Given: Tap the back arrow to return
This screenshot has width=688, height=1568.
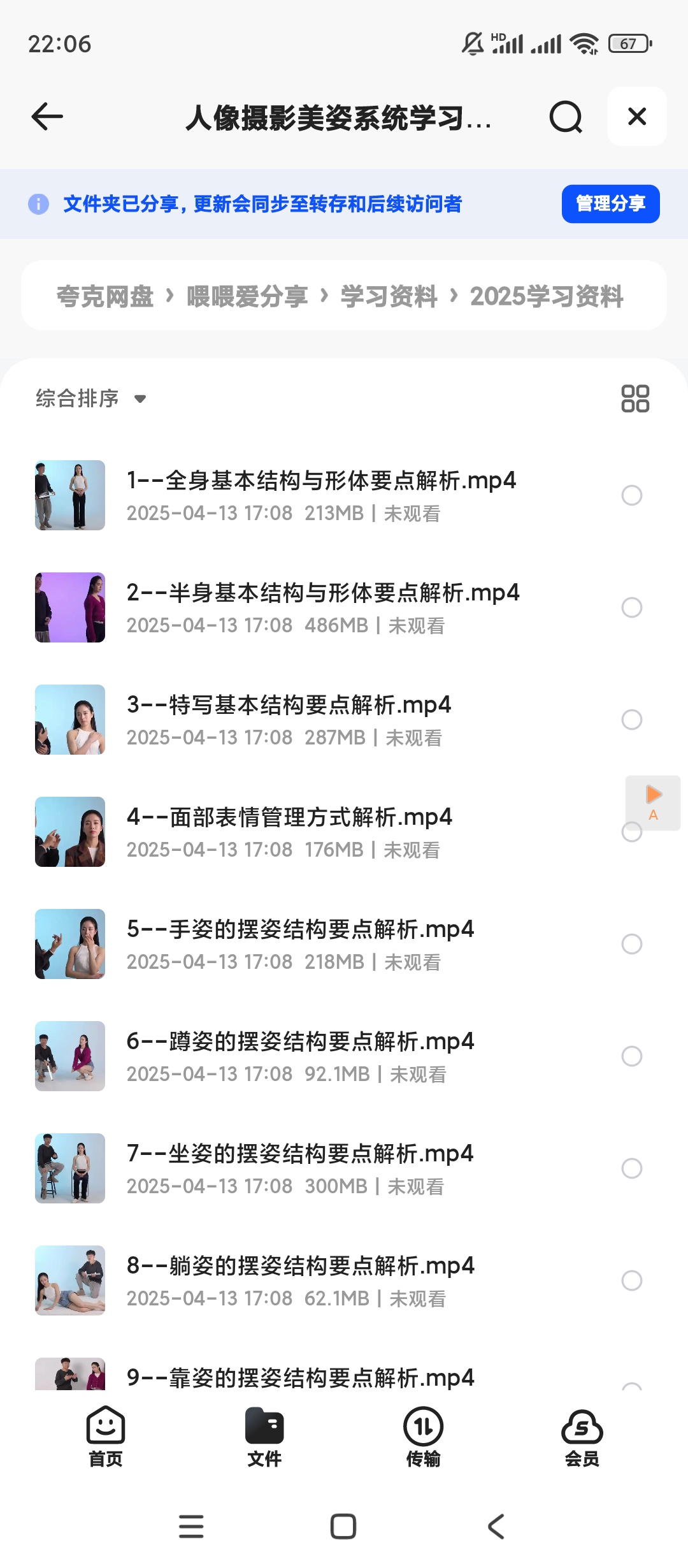Looking at the screenshot, I should (45, 117).
